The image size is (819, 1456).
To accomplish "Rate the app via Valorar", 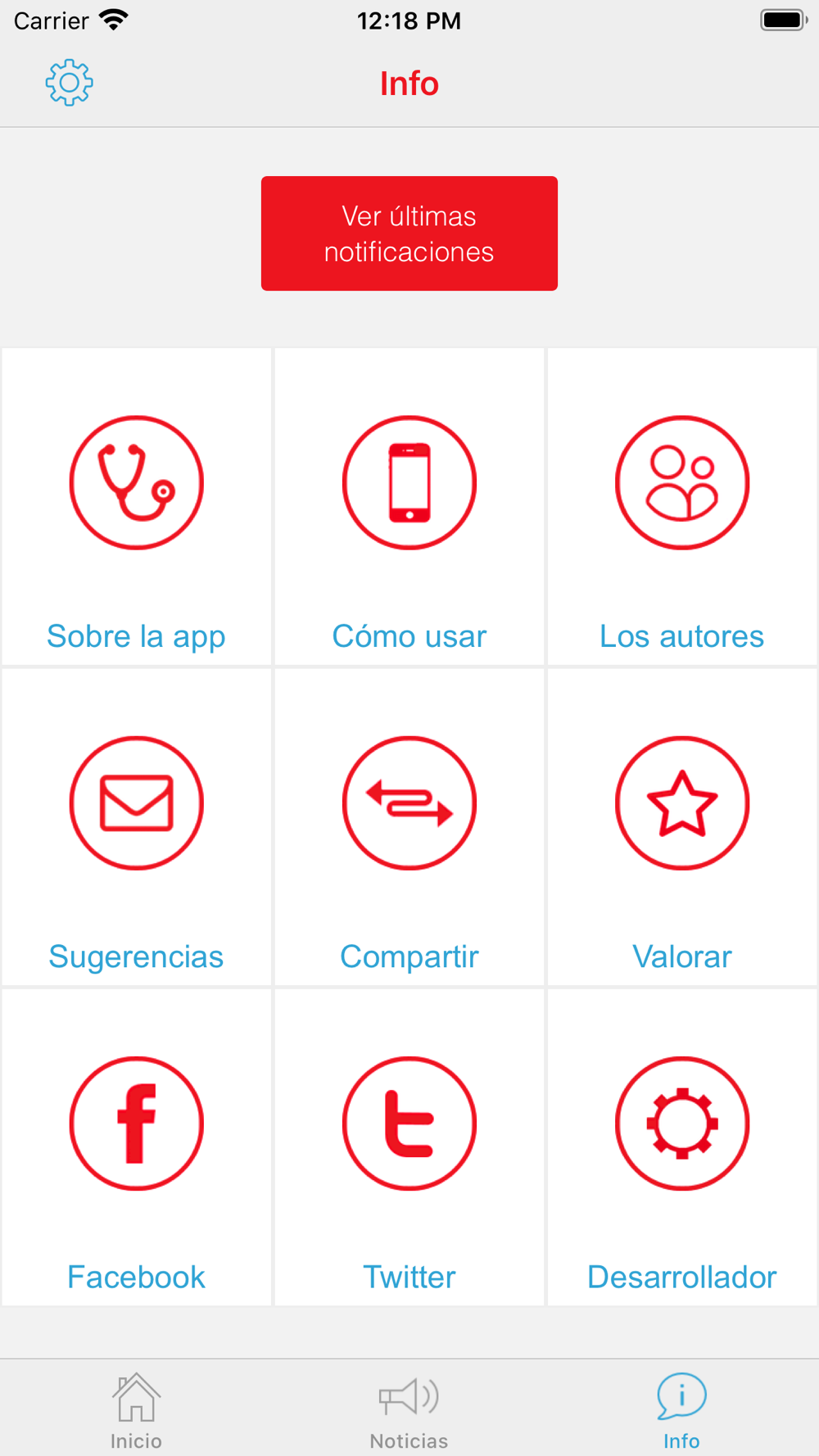I will (682, 827).
